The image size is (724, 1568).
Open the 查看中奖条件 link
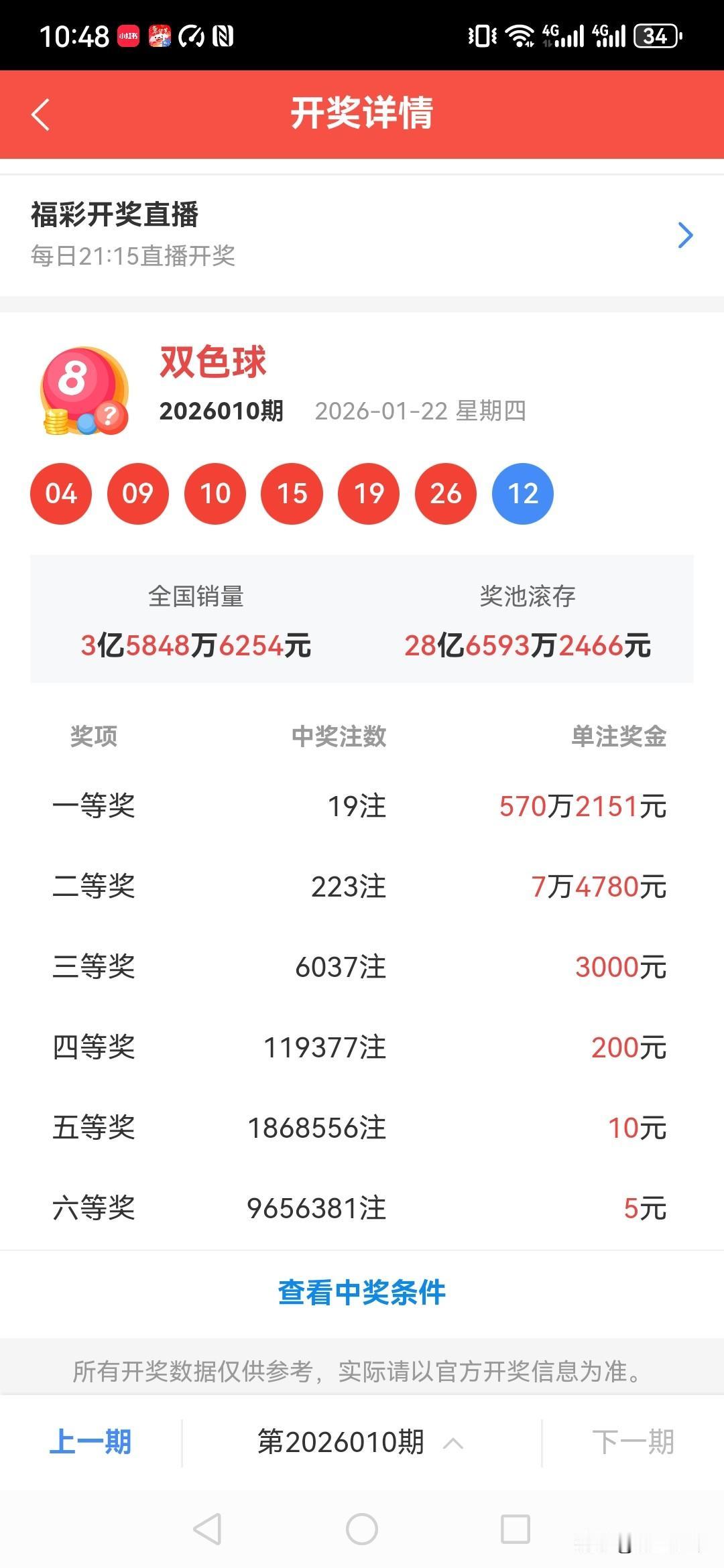pos(362,1292)
